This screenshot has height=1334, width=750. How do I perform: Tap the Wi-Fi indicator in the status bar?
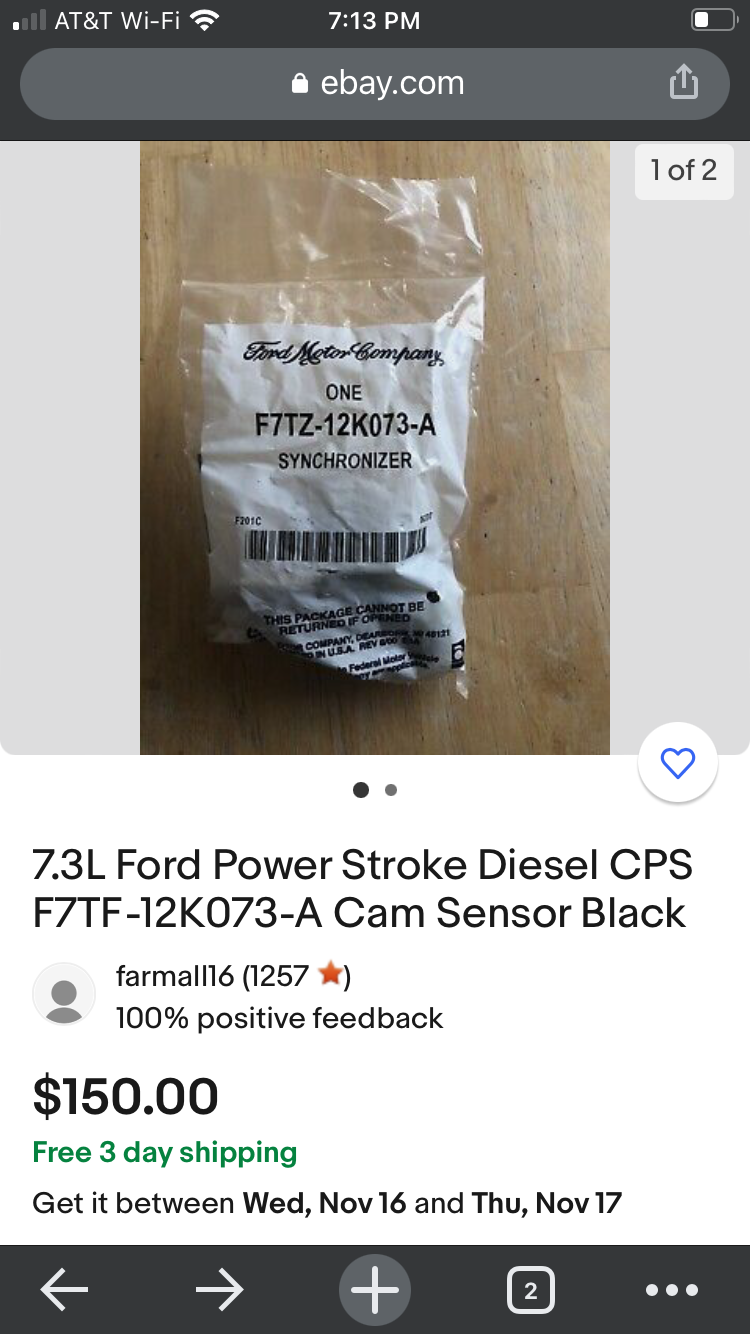point(206,18)
